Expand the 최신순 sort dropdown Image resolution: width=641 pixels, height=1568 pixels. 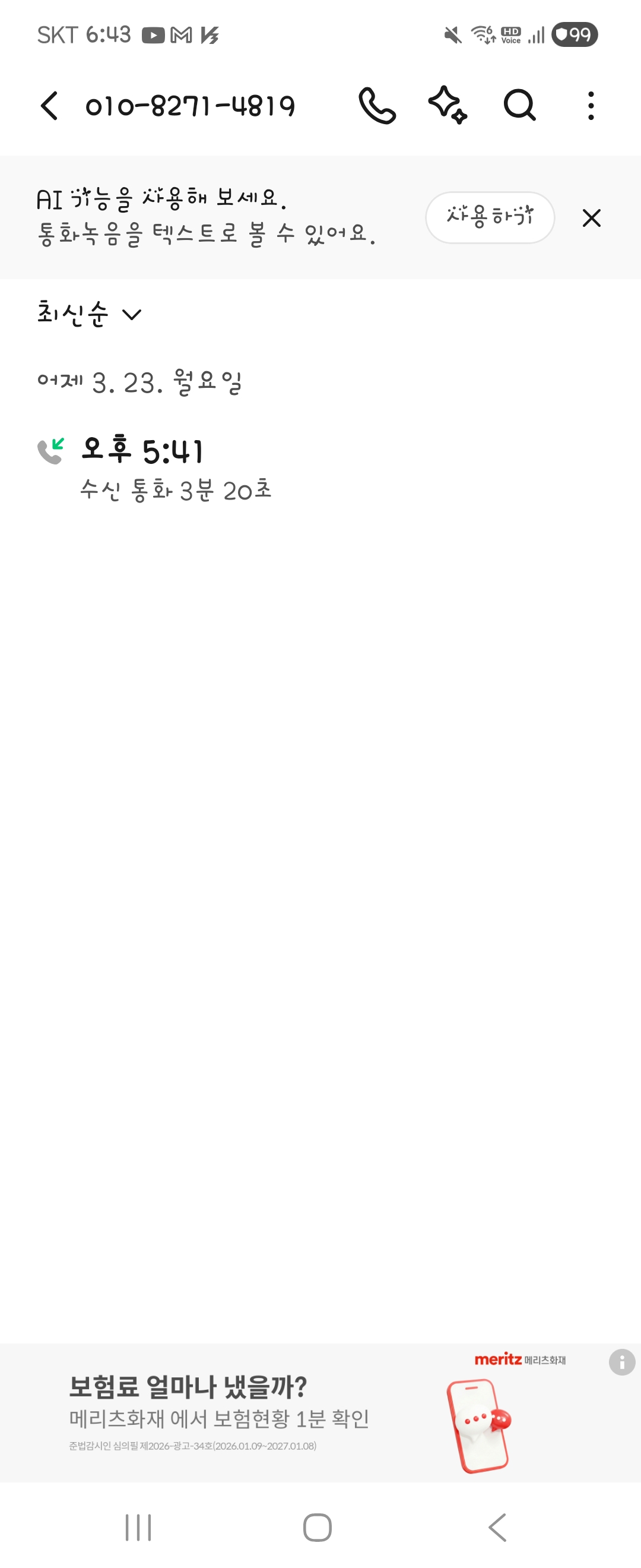tap(90, 314)
